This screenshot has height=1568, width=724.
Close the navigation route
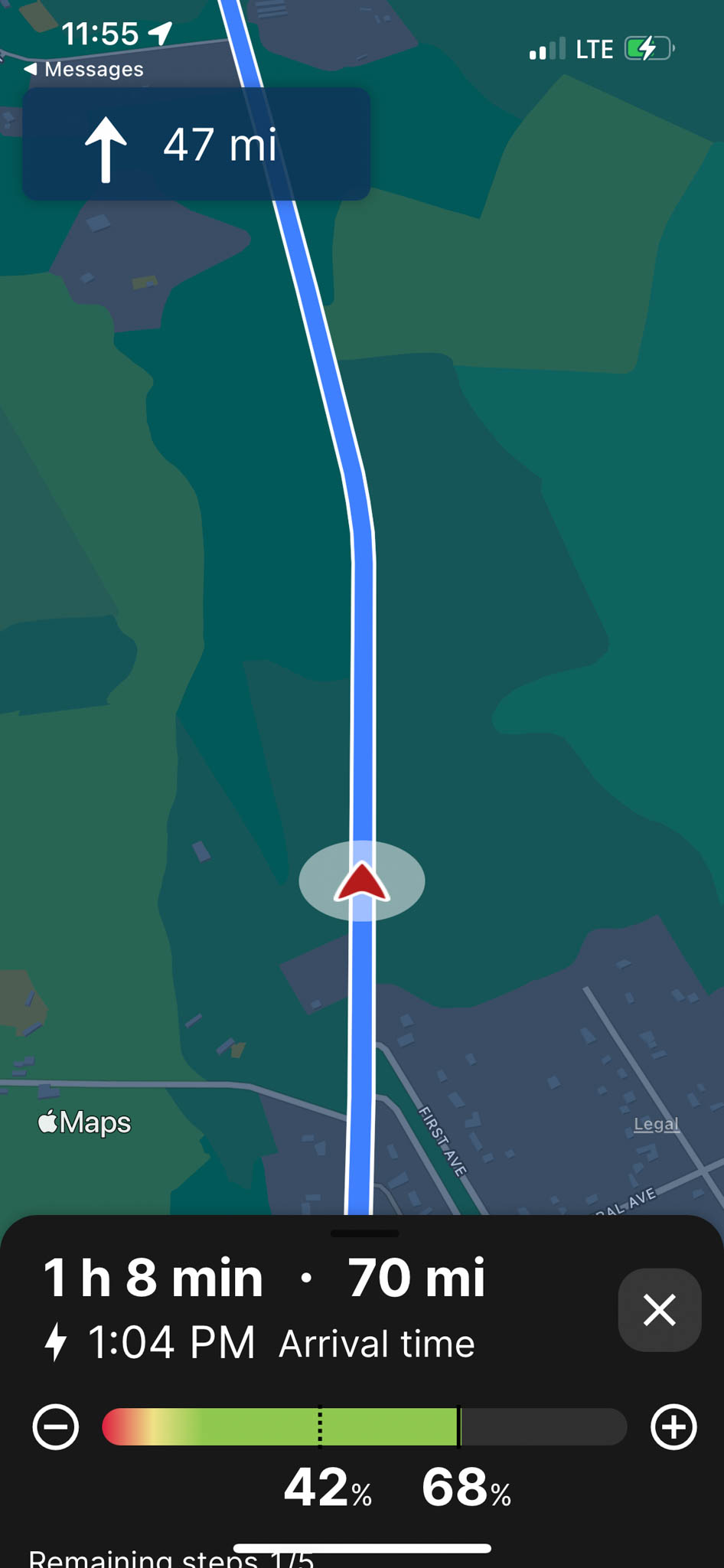click(659, 1310)
